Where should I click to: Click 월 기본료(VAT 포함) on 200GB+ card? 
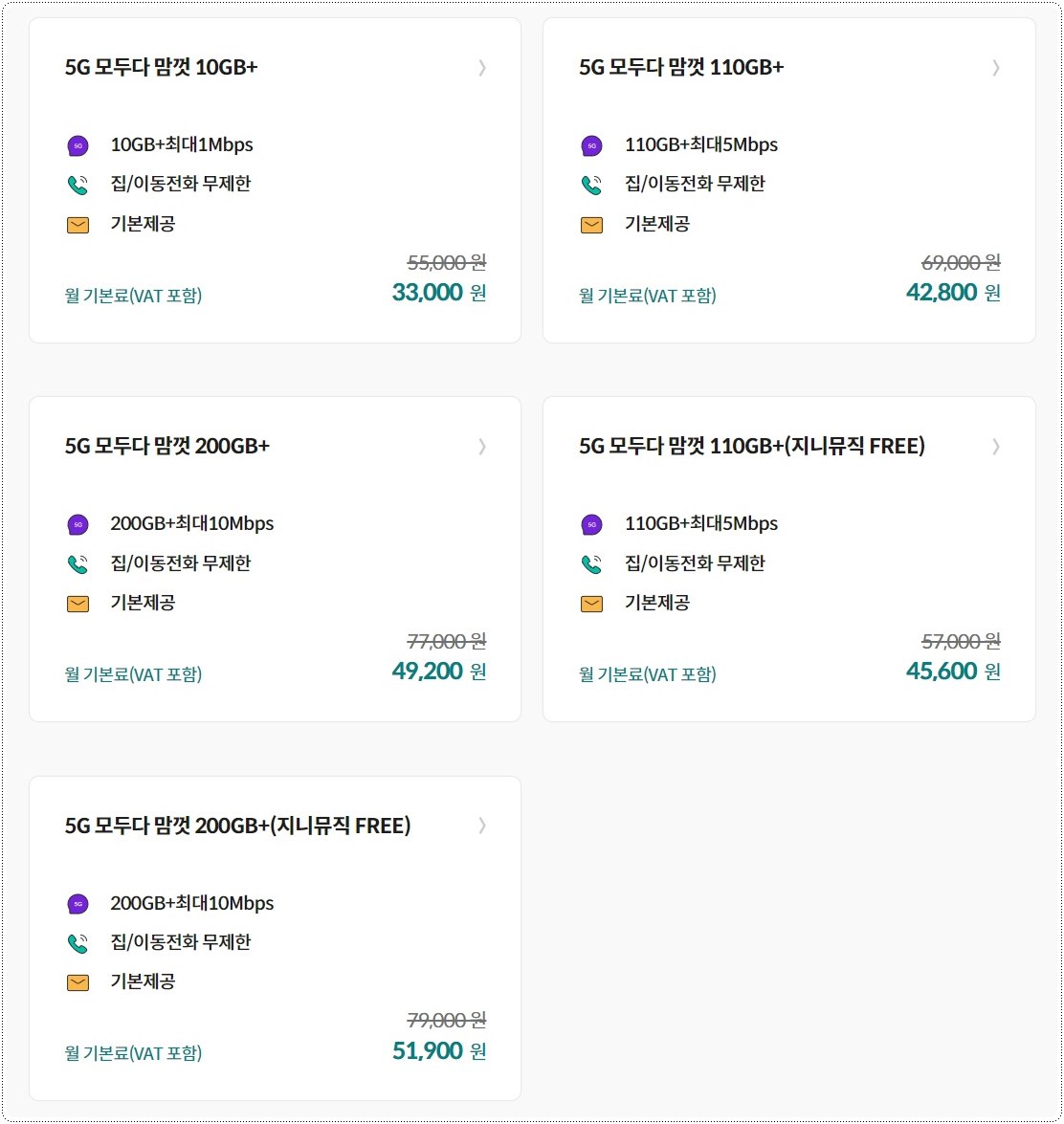point(134,674)
